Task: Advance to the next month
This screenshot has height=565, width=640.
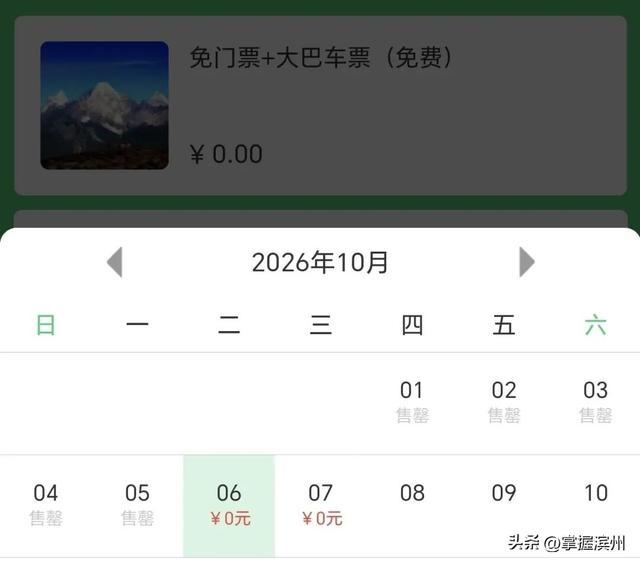Action: pyautogui.click(x=527, y=262)
